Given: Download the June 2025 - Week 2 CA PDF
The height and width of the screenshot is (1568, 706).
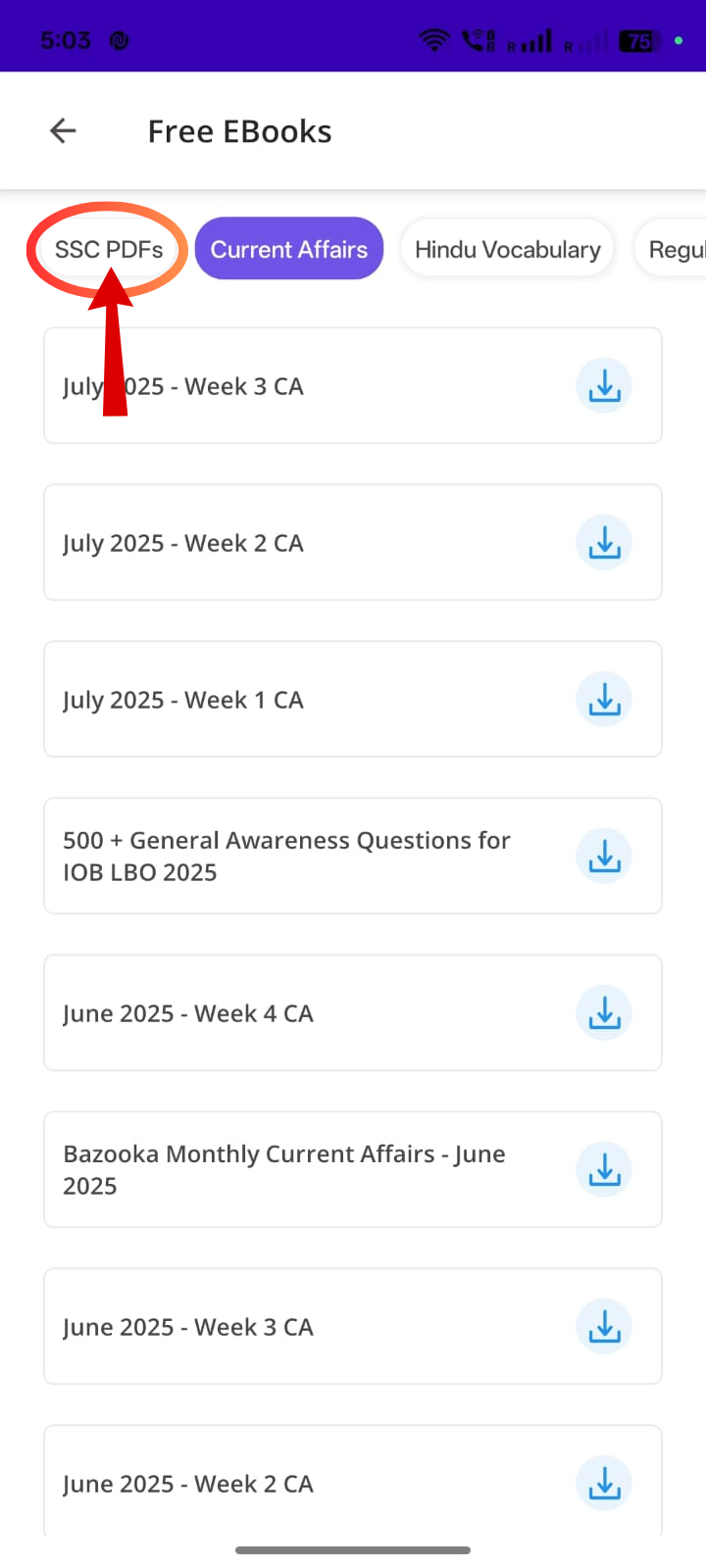Looking at the screenshot, I should [604, 1483].
